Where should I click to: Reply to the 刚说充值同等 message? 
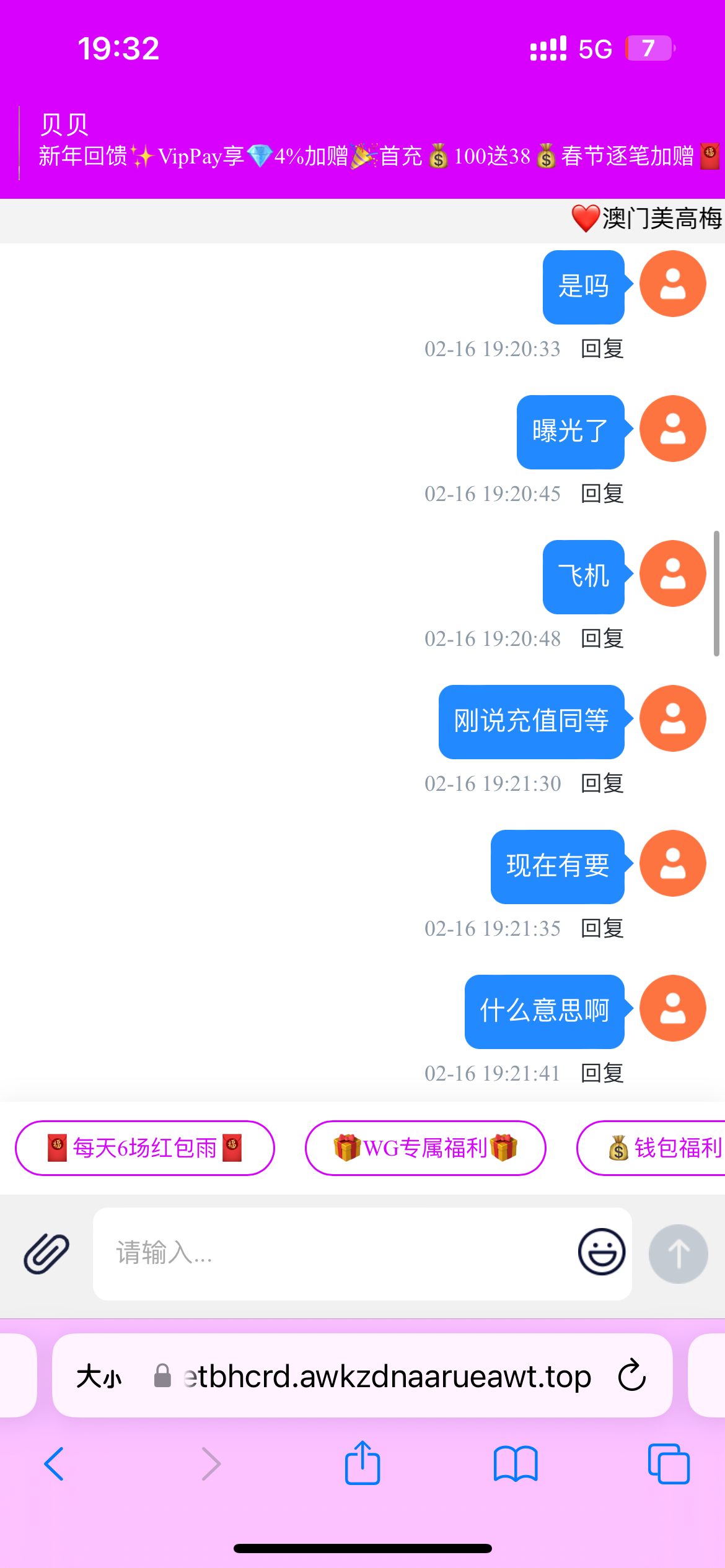[602, 783]
